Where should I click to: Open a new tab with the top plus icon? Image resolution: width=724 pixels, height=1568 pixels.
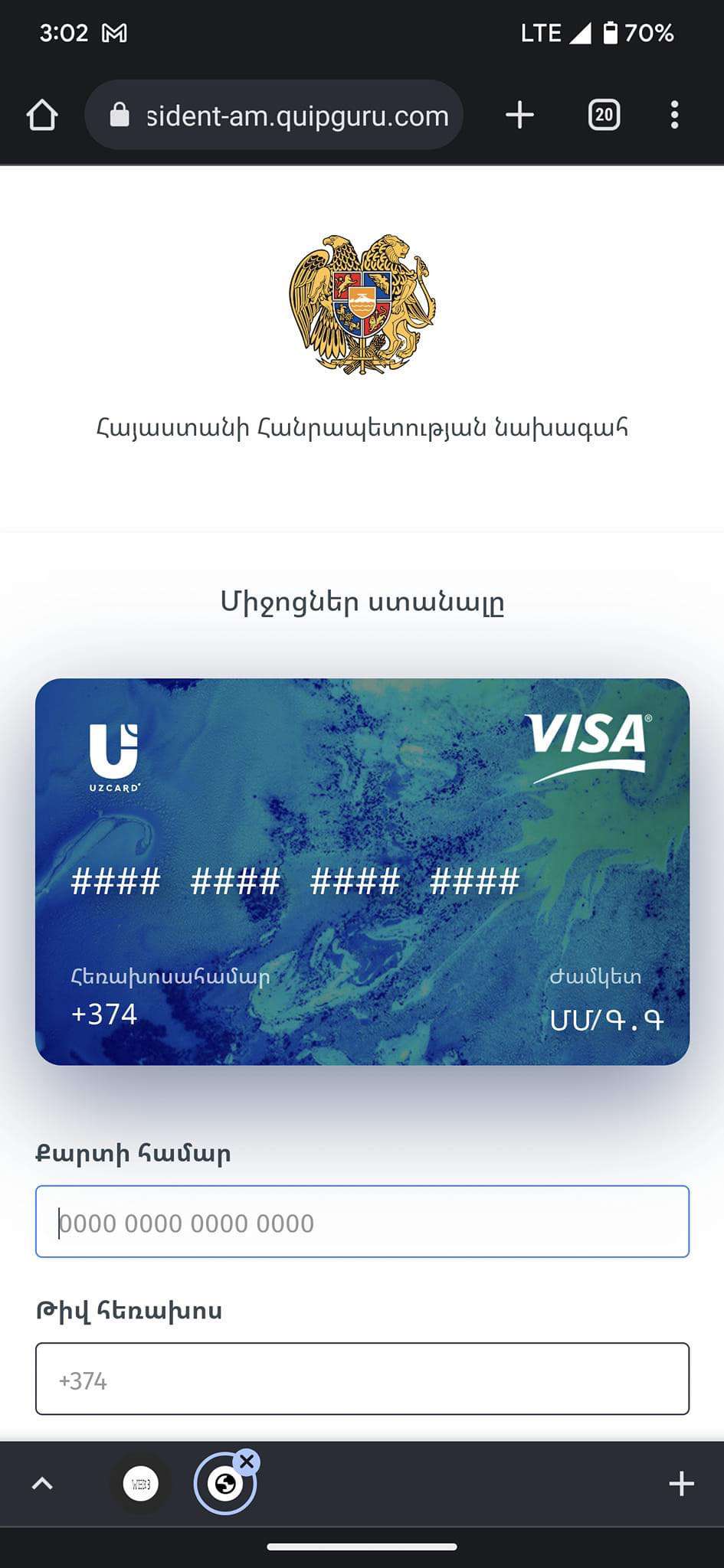[x=519, y=116]
